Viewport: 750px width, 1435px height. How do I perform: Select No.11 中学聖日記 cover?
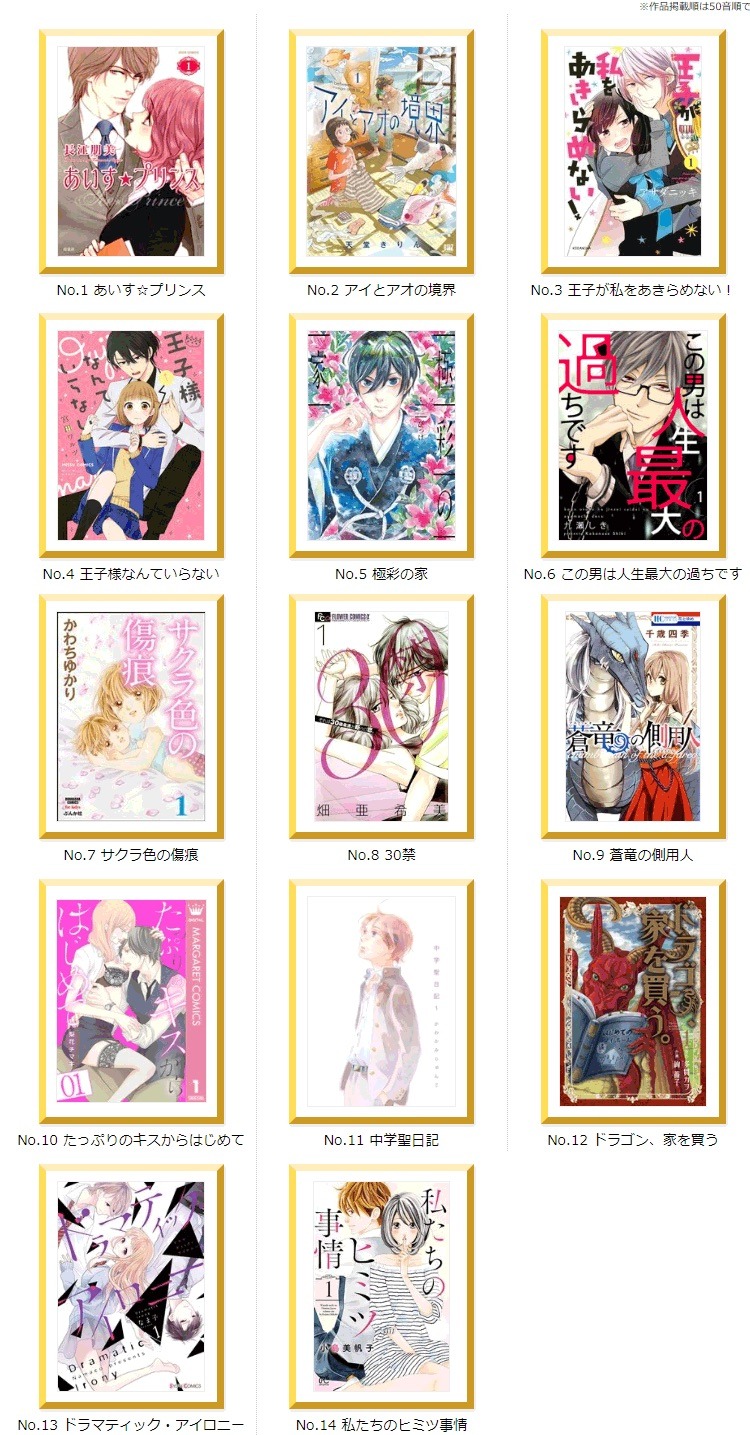(x=381, y=1001)
